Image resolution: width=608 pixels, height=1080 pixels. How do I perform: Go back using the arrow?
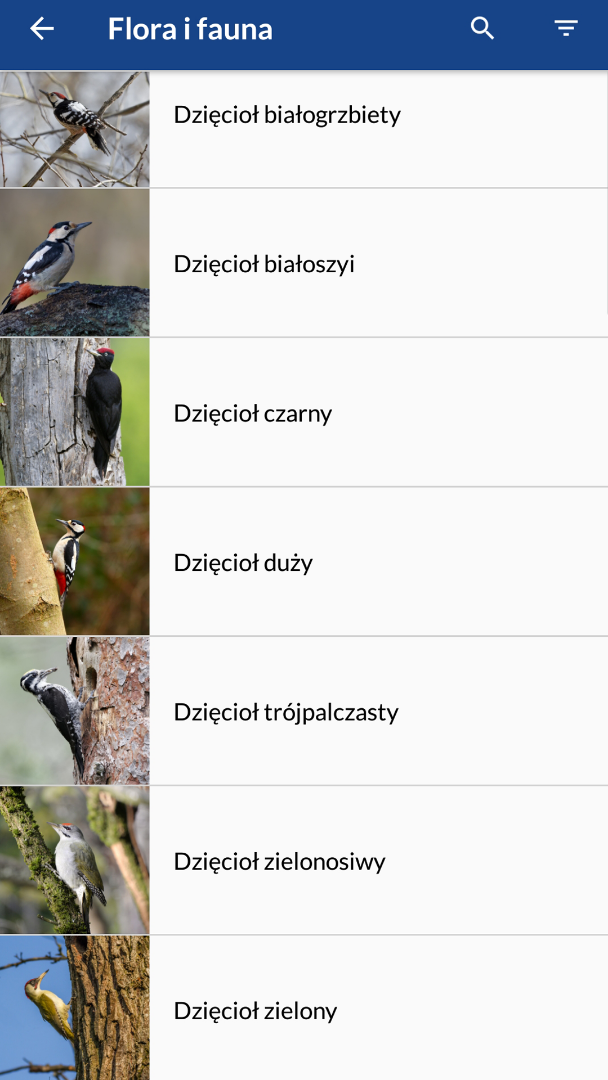coord(42,29)
